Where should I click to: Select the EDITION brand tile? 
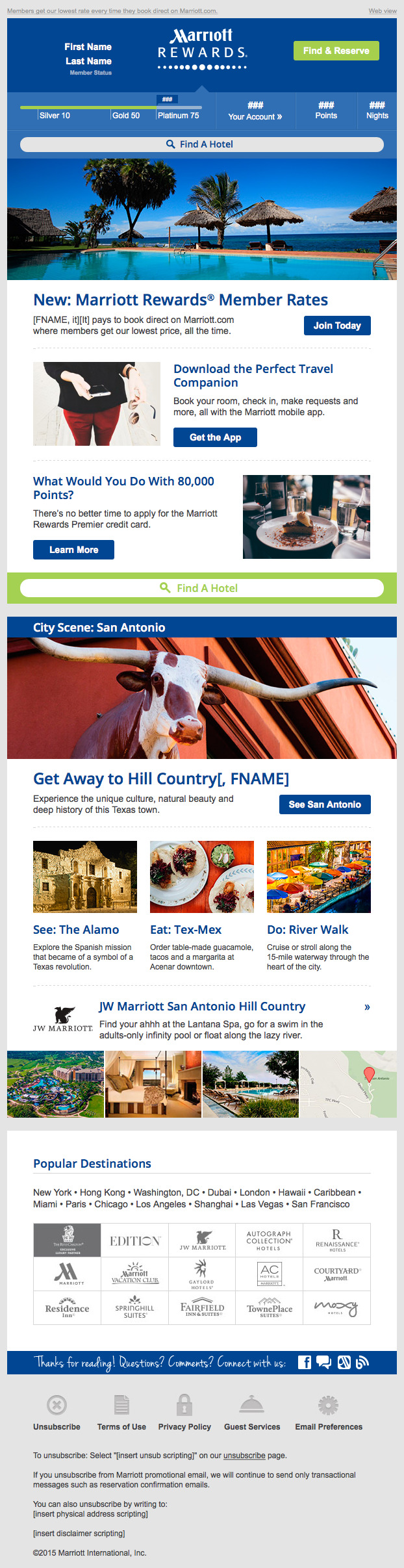[135, 1240]
